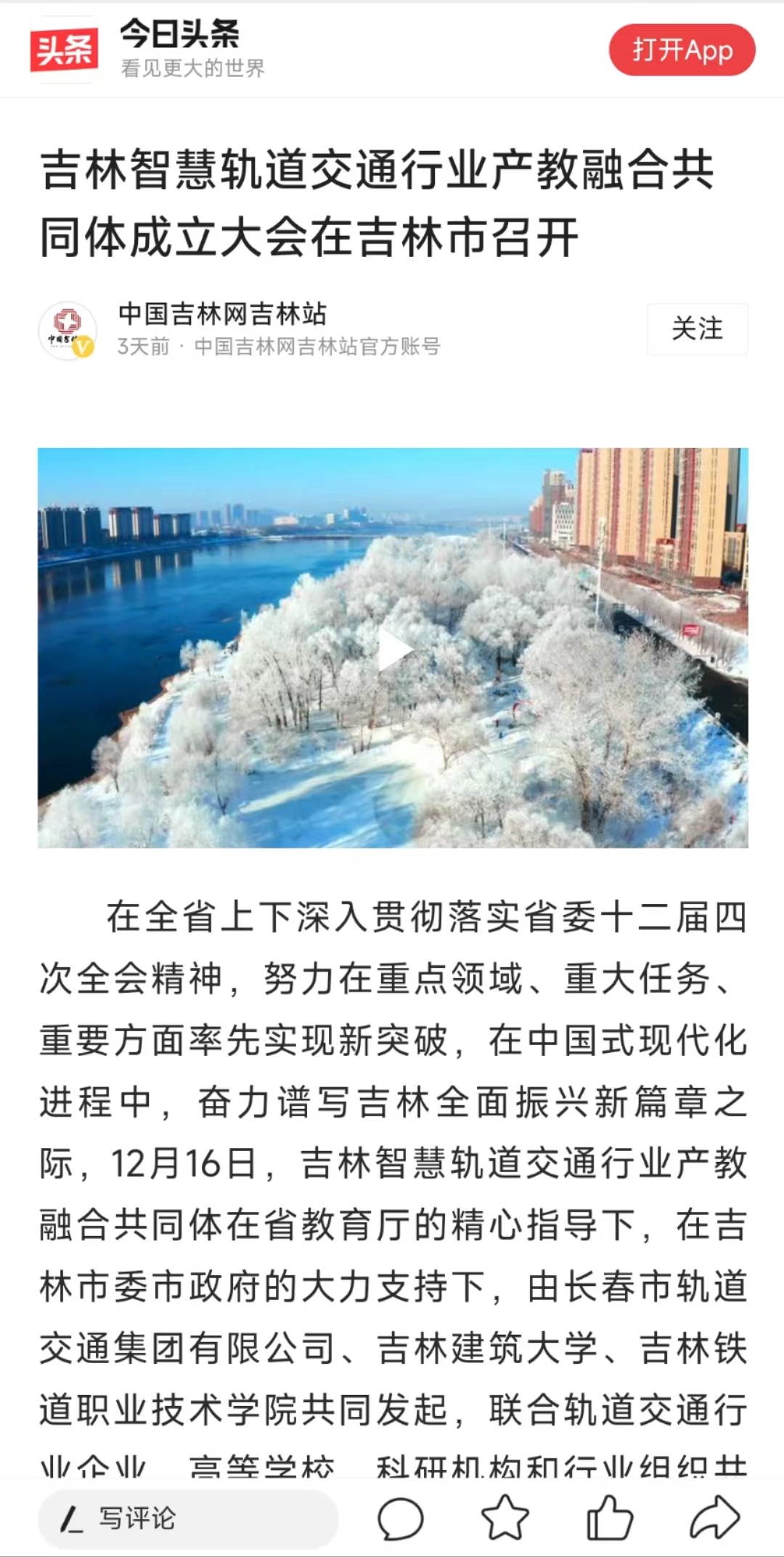This screenshot has height=1557, width=784.
Task: Open 中国吉林网吉林站 account name
Action: 222,314
